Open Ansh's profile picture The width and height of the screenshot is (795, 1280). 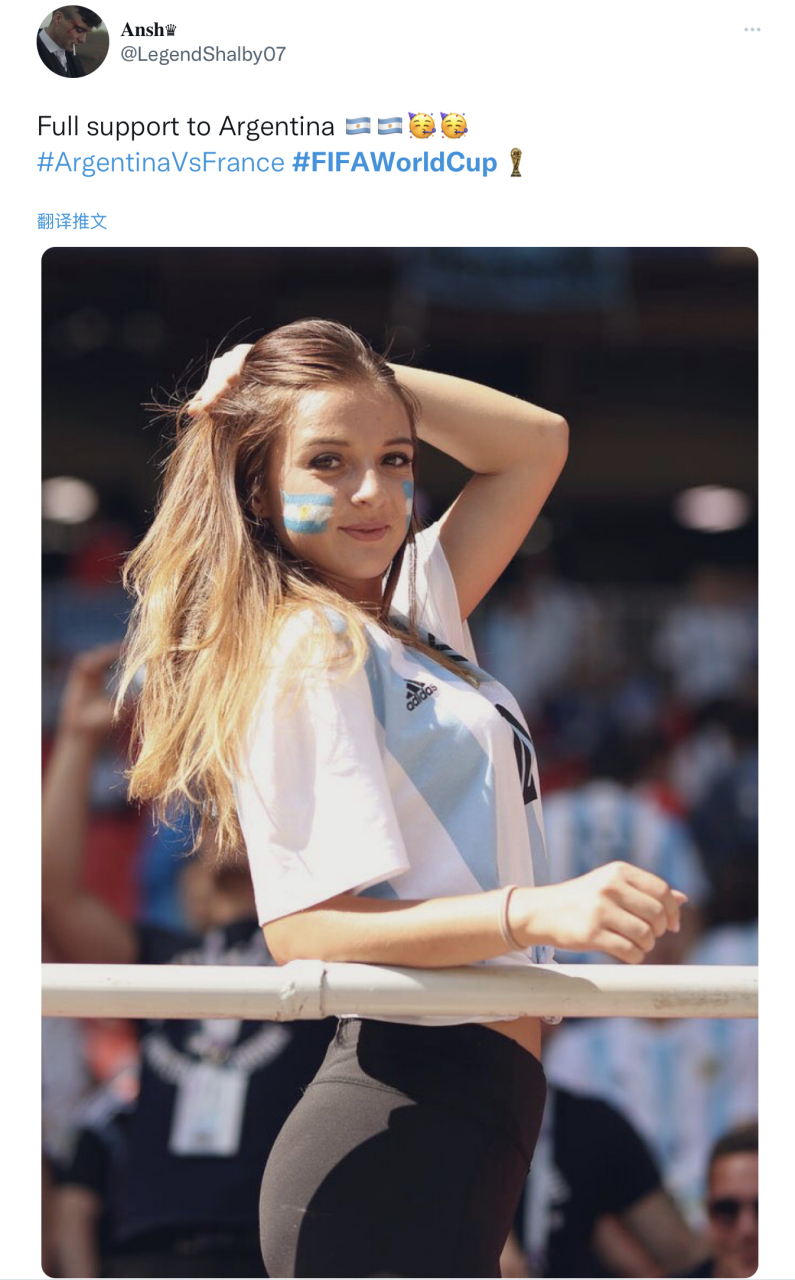tap(72, 41)
